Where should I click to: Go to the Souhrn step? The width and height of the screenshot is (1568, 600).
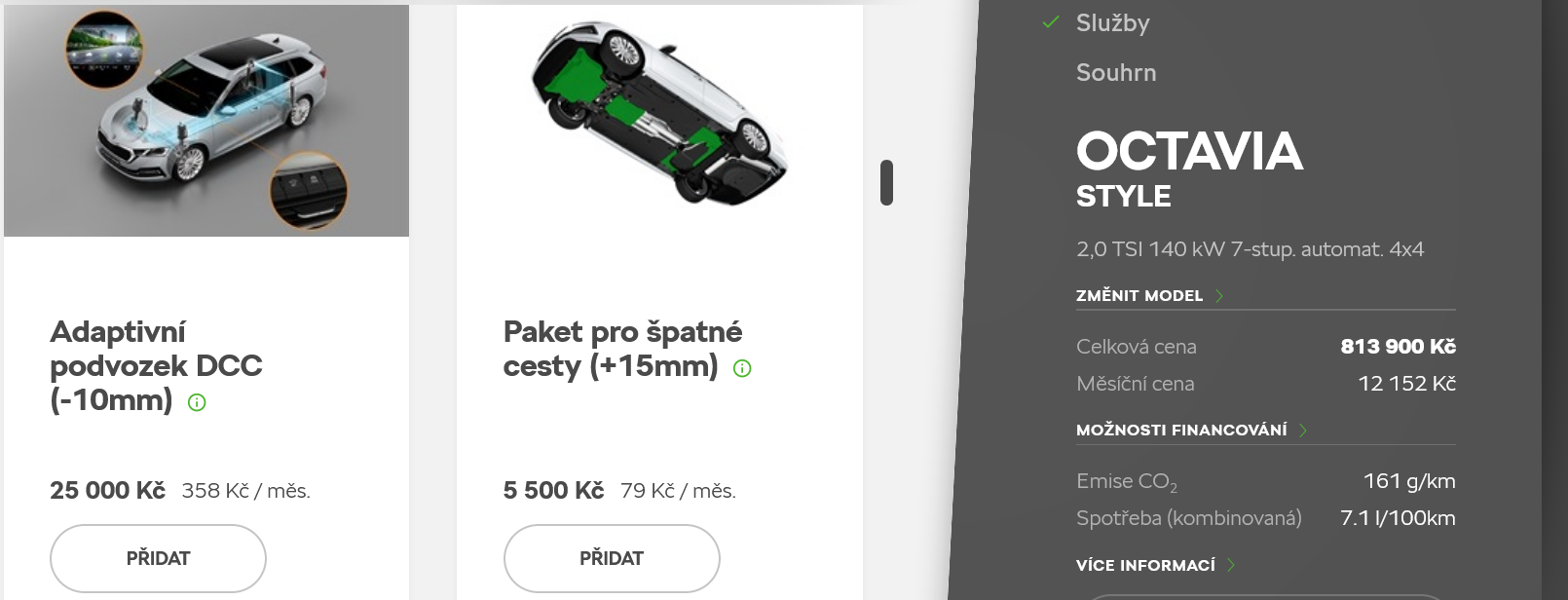[1116, 72]
